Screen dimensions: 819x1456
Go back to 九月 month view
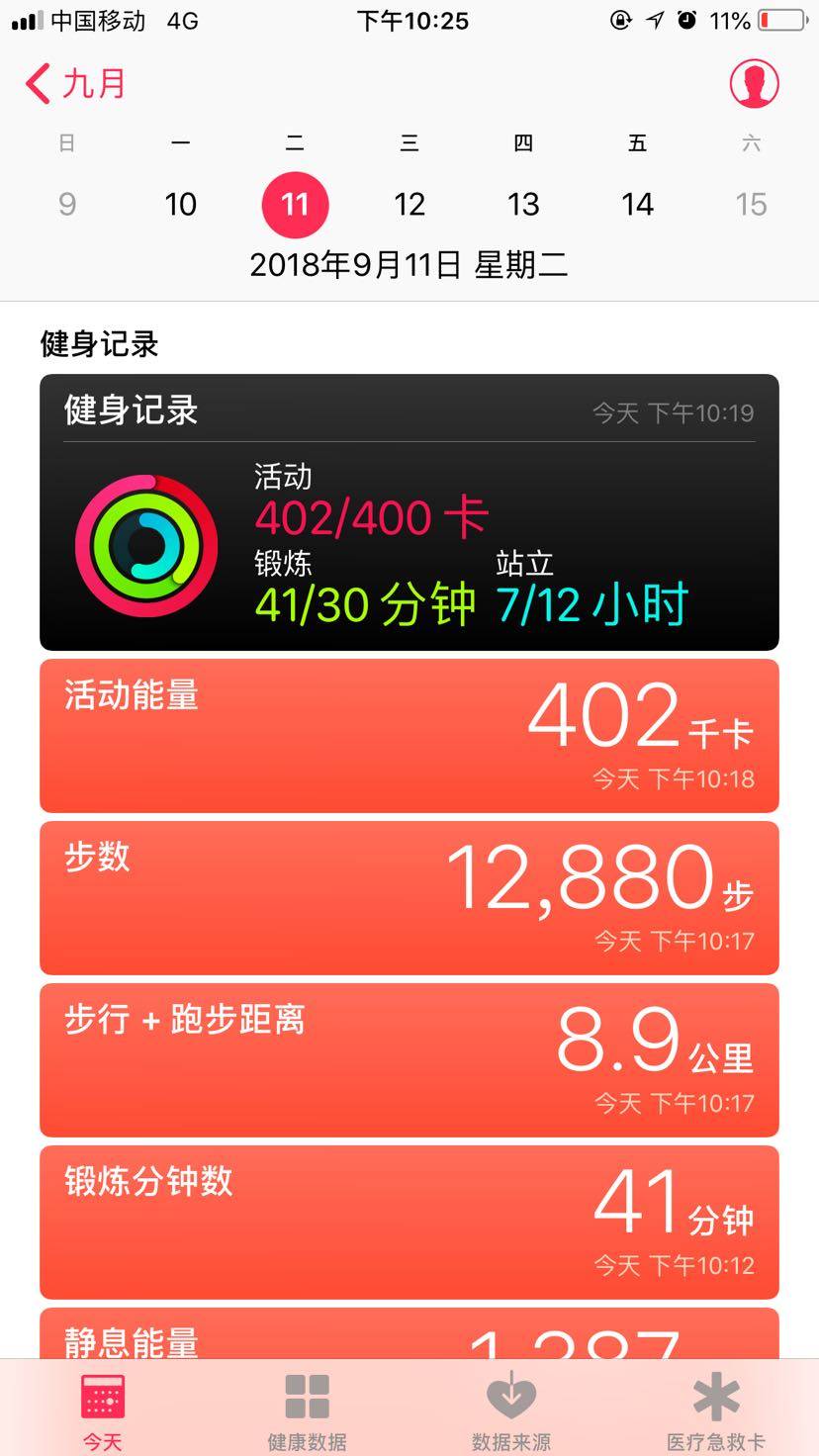point(76,84)
